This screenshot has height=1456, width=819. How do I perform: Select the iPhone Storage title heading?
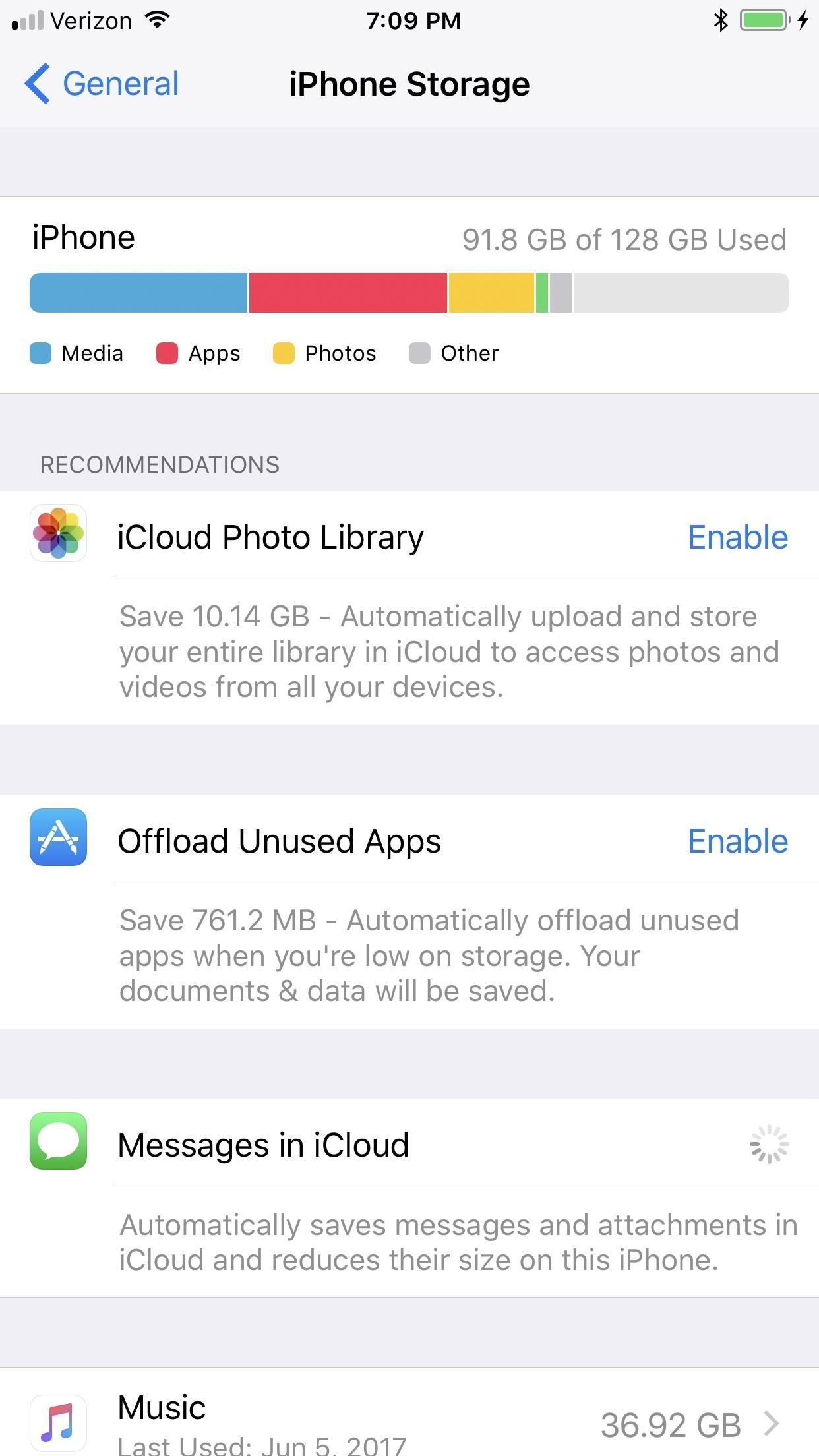(409, 84)
